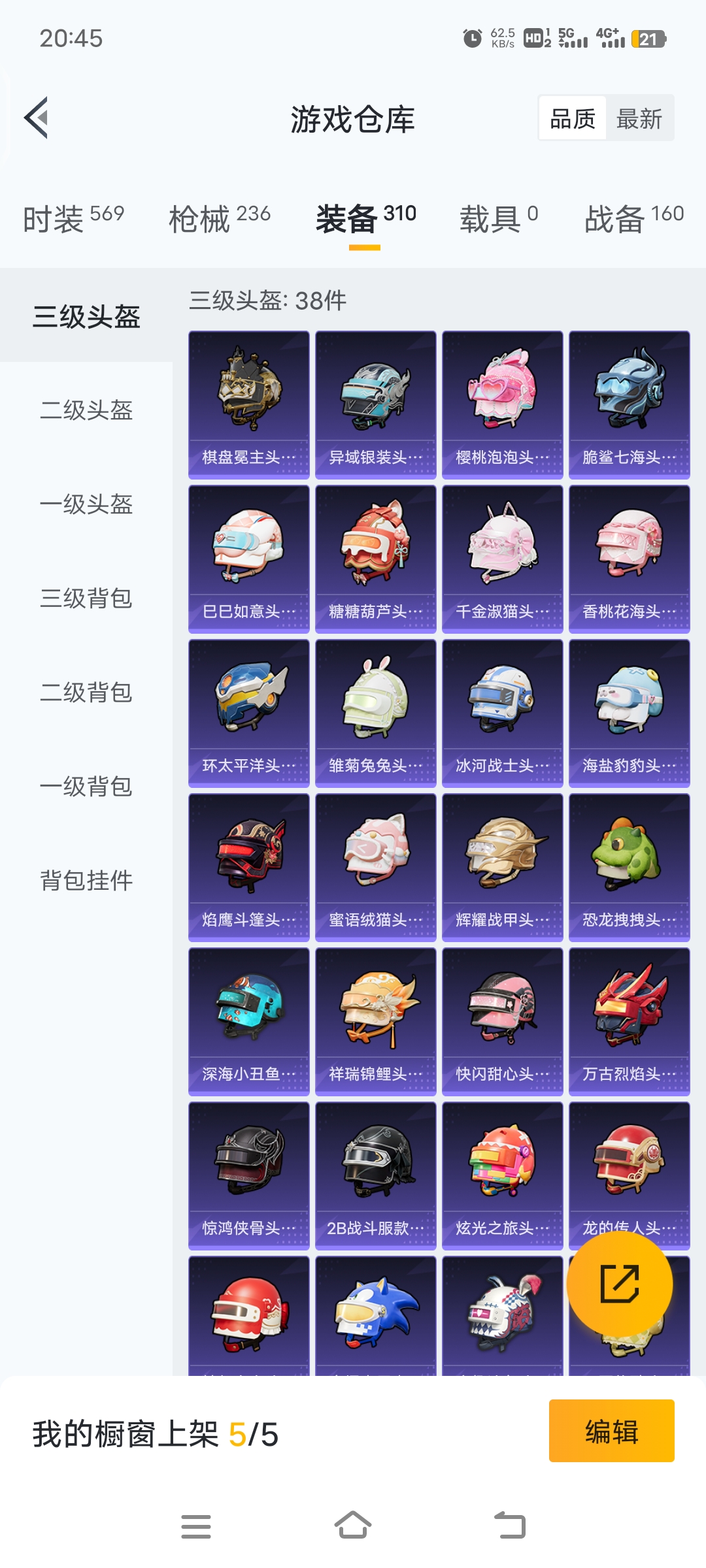
Task: Select 一级头盔 in the side menu
Action: [86, 504]
